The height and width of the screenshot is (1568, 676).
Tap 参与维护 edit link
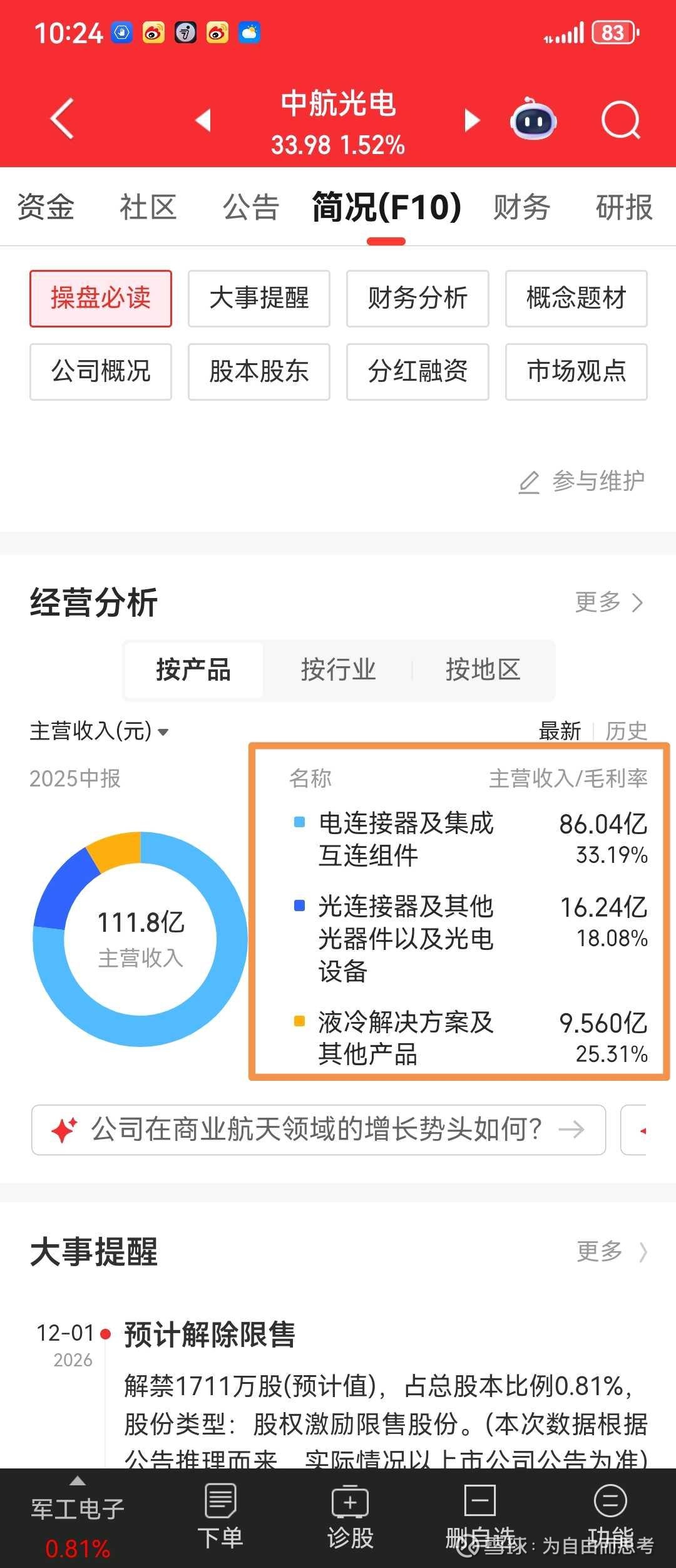tap(582, 481)
